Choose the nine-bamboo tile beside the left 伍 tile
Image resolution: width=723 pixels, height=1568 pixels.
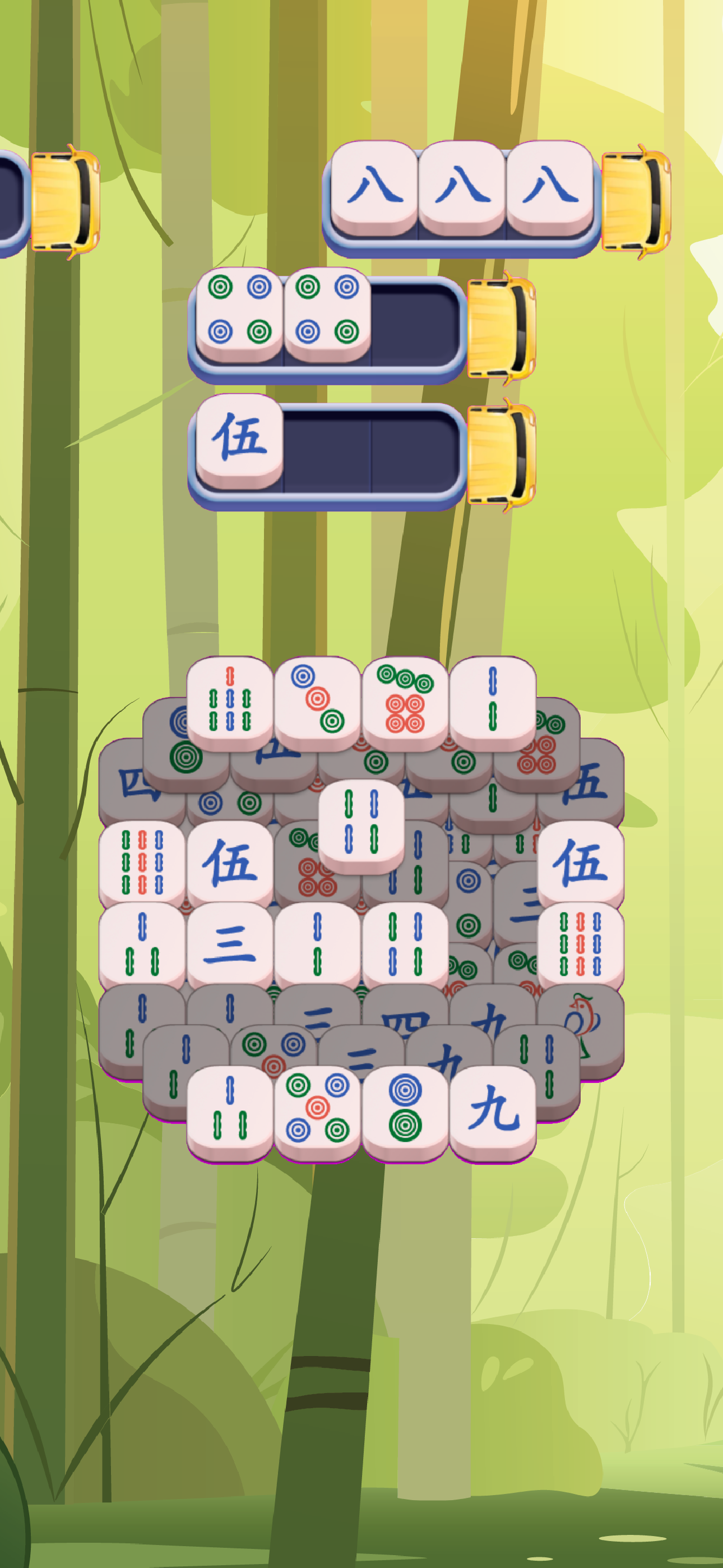pyautogui.click(x=142, y=862)
